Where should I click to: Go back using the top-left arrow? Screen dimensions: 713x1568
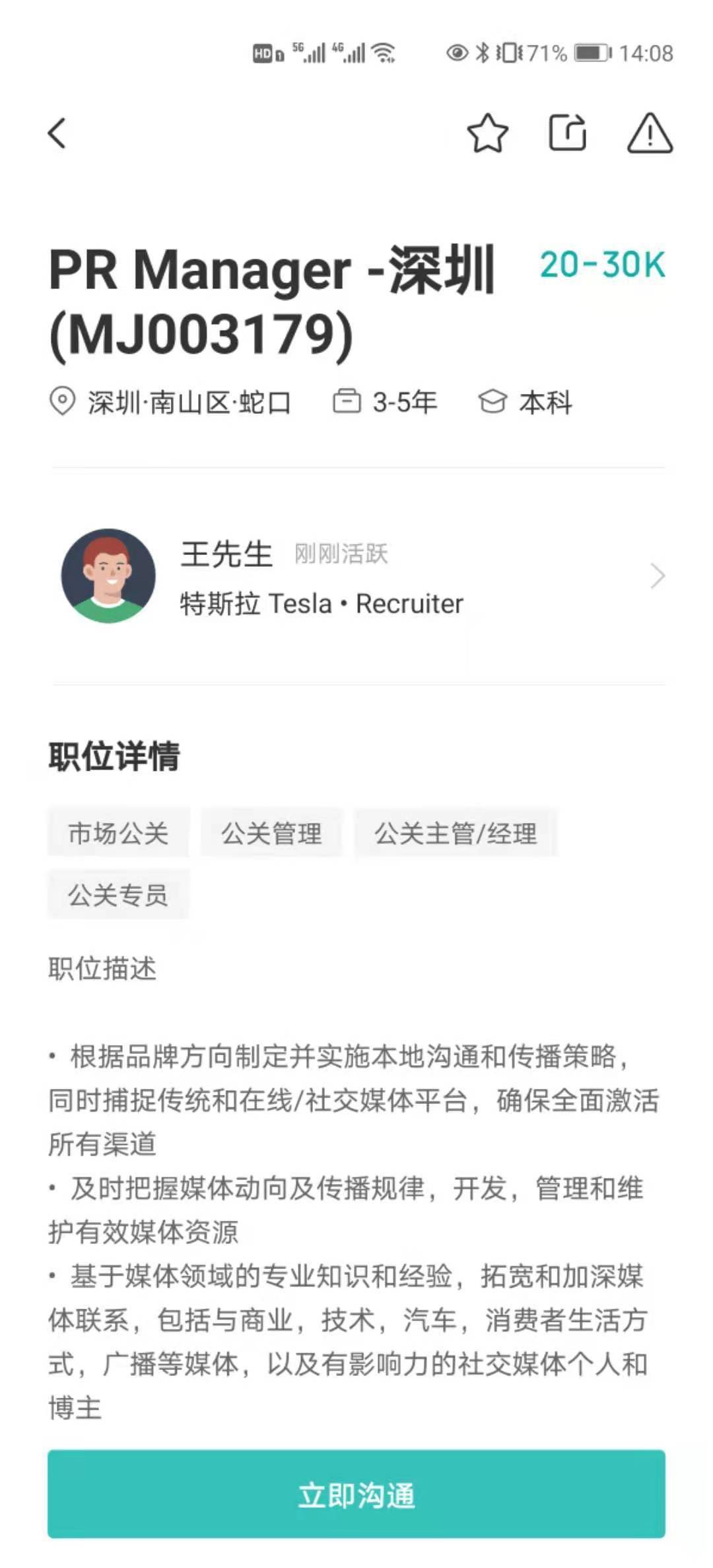click(57, 134)
